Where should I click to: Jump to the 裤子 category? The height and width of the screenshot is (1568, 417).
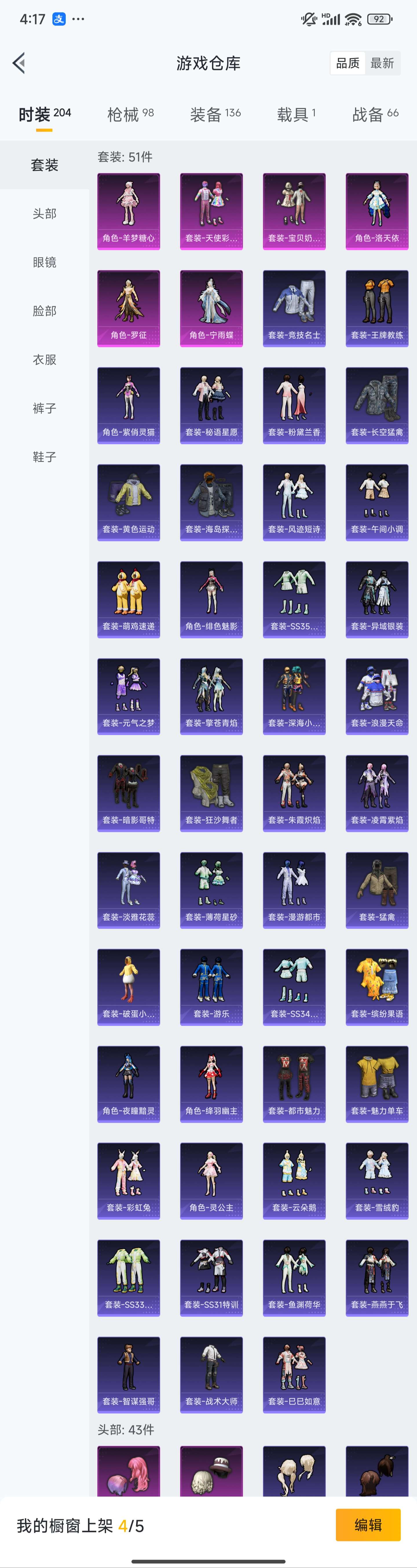tap(44, 408)
